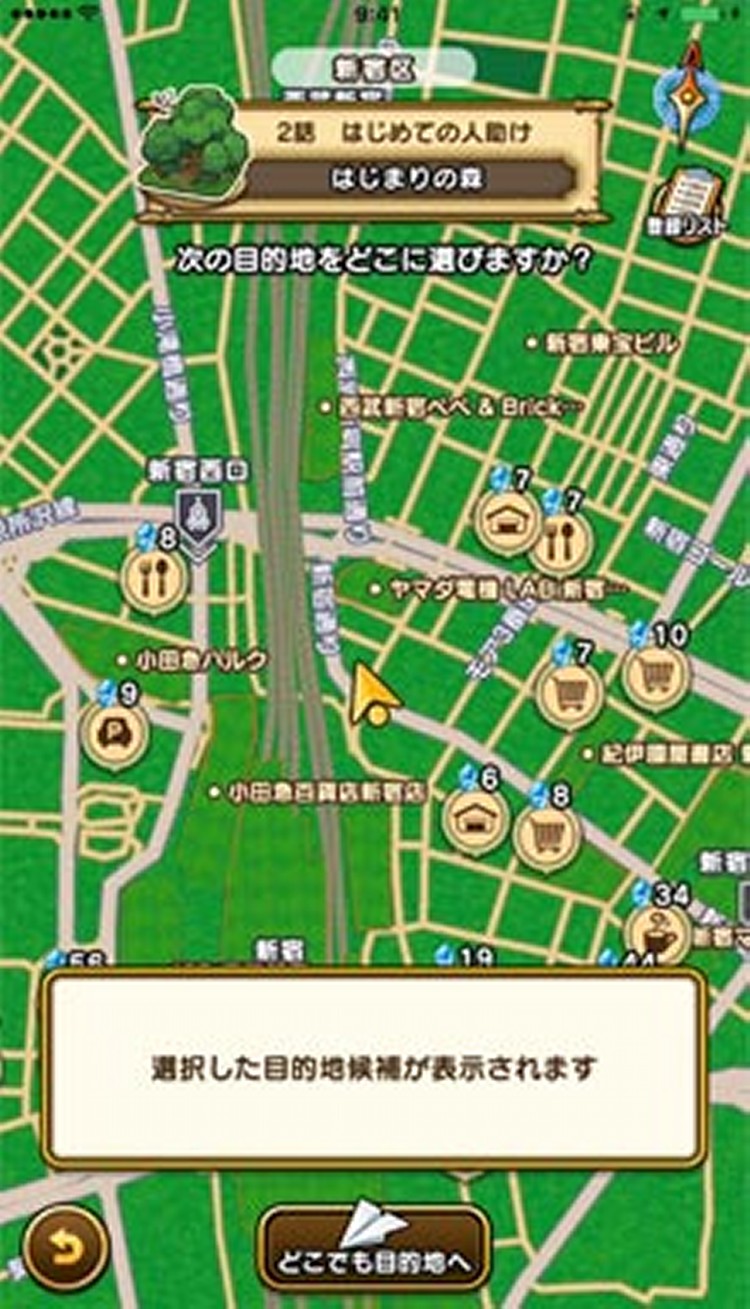Pick the coffee cup marker labeled 34
750x1309 pixels.
click(x=657, y=933)
